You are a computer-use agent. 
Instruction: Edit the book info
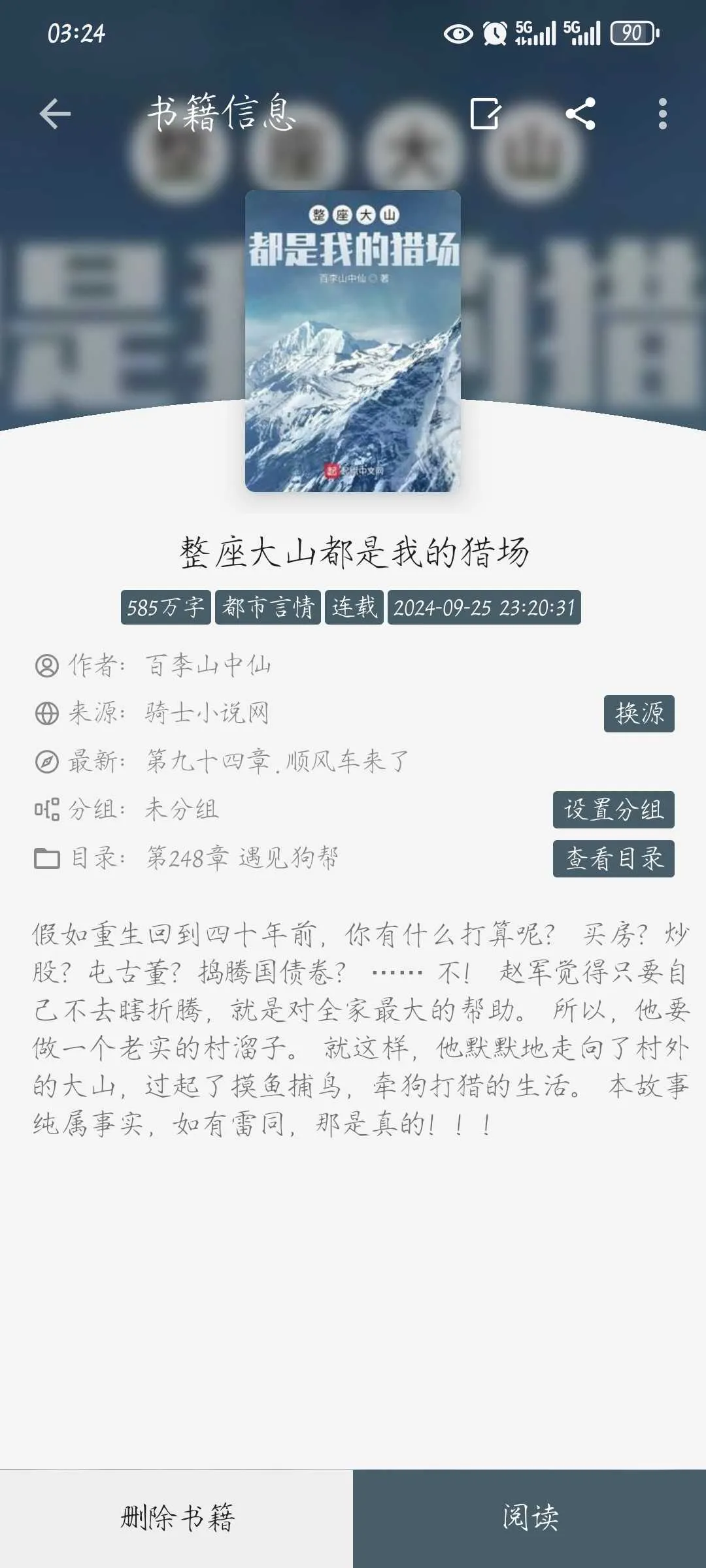click(x=486, y=114)
